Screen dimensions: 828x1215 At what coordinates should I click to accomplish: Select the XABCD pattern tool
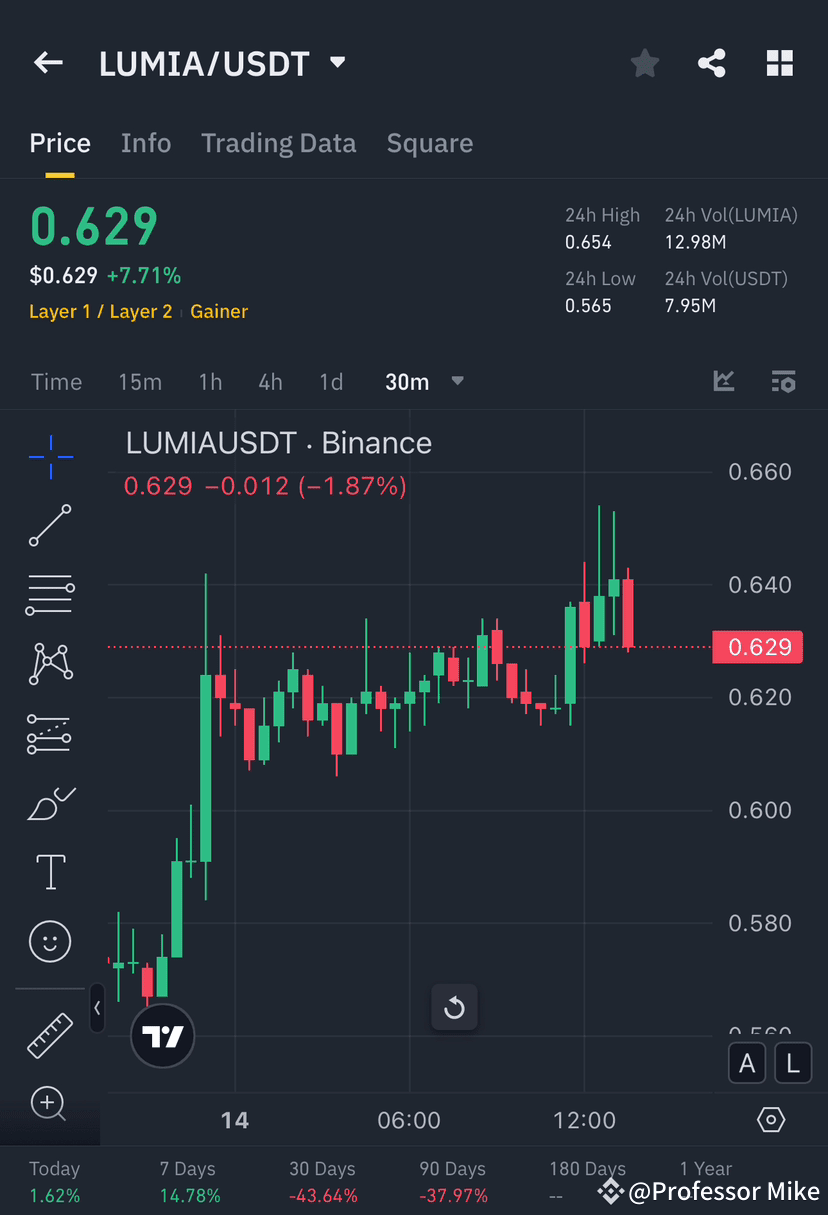coord(50,664)
